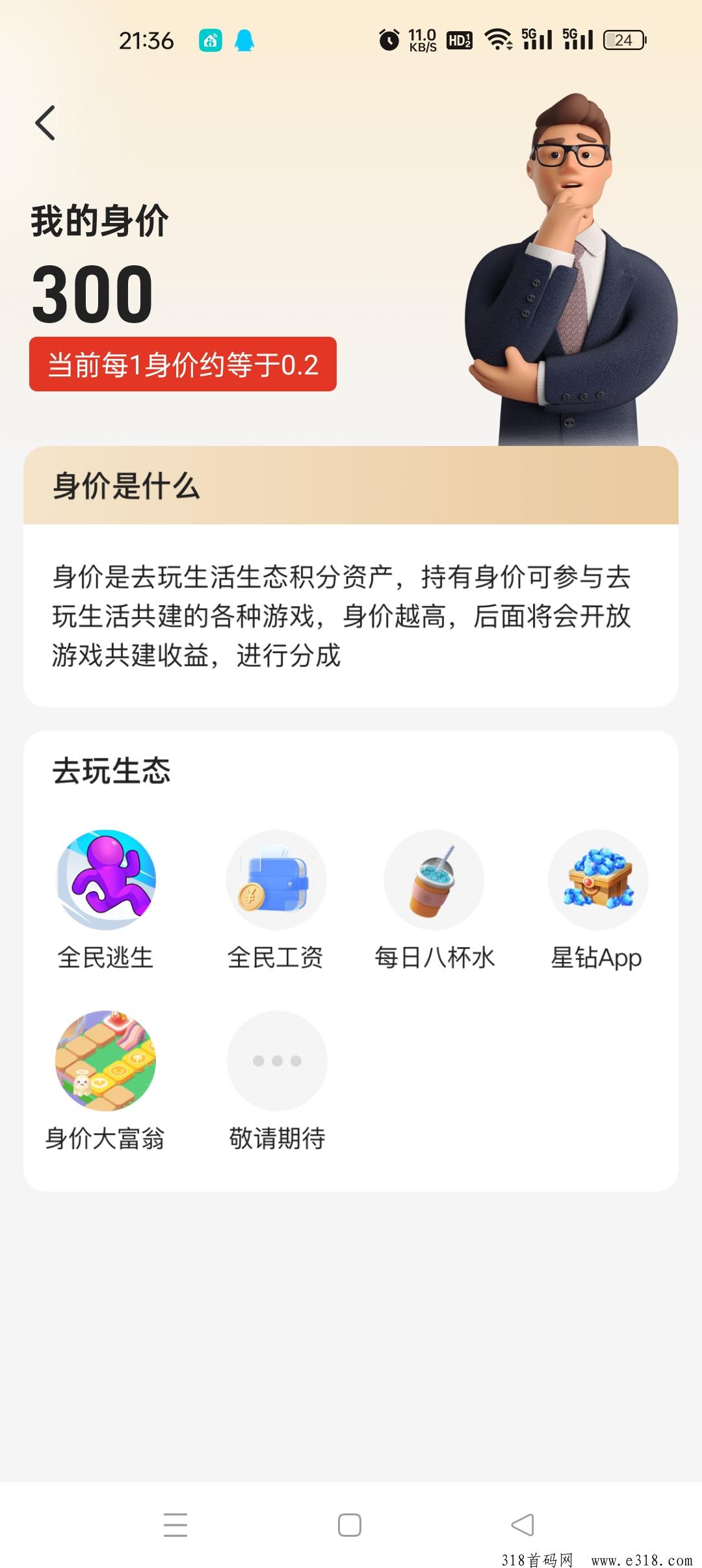Tap the red 当前每1身价约等于0.2 badge

pyautogui.click(x=183, y=364)
